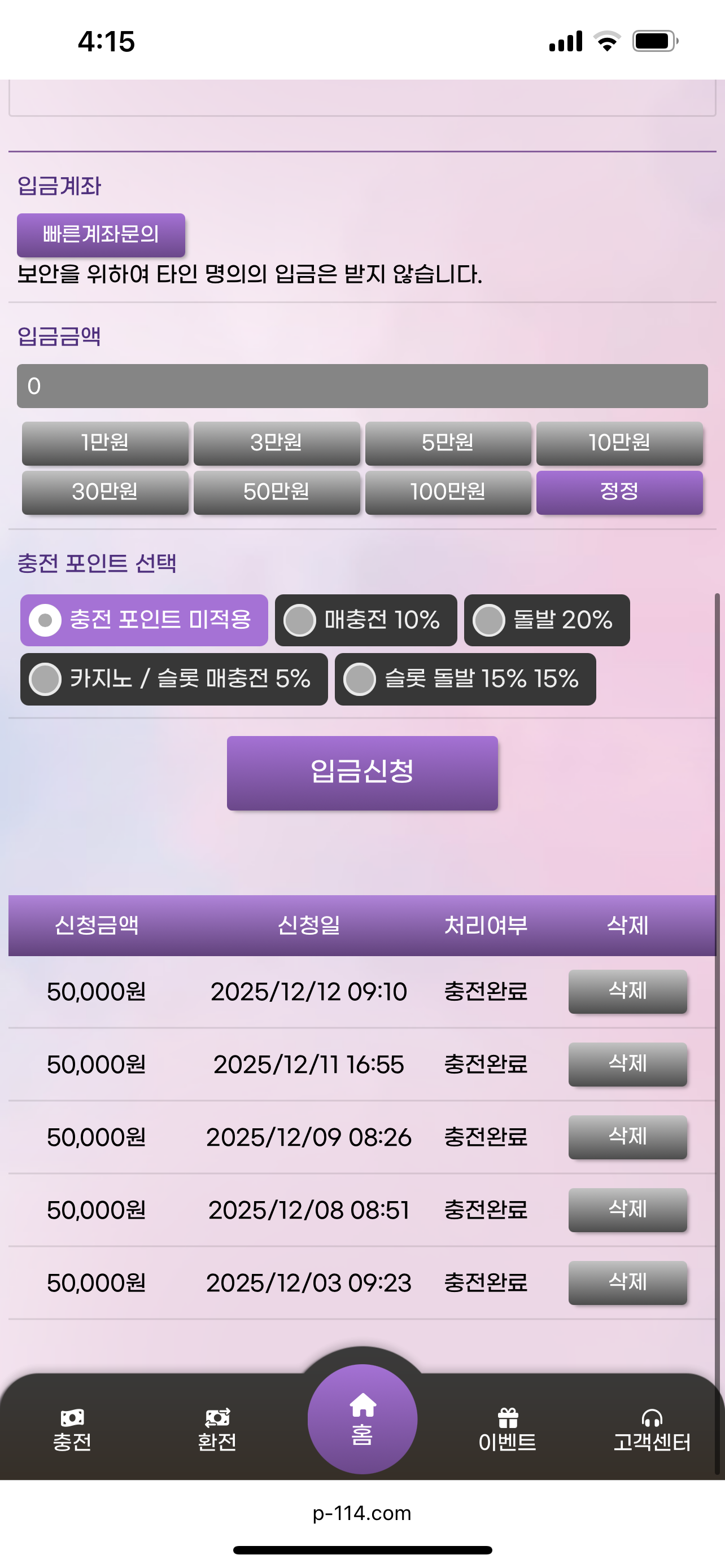Add 5만원 to the deposit amount

tap(447, 443)
